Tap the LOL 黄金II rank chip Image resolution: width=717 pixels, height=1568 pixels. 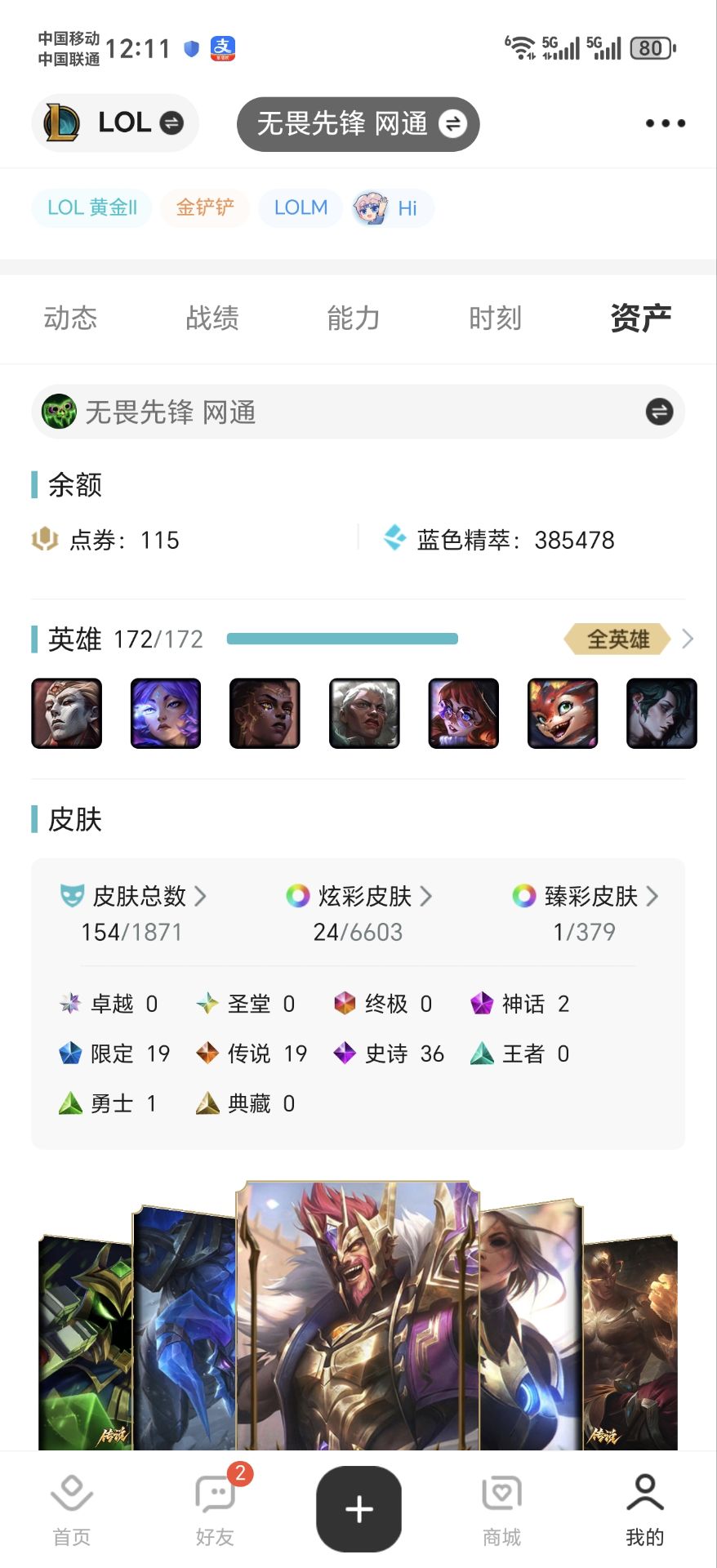(91, 208)
